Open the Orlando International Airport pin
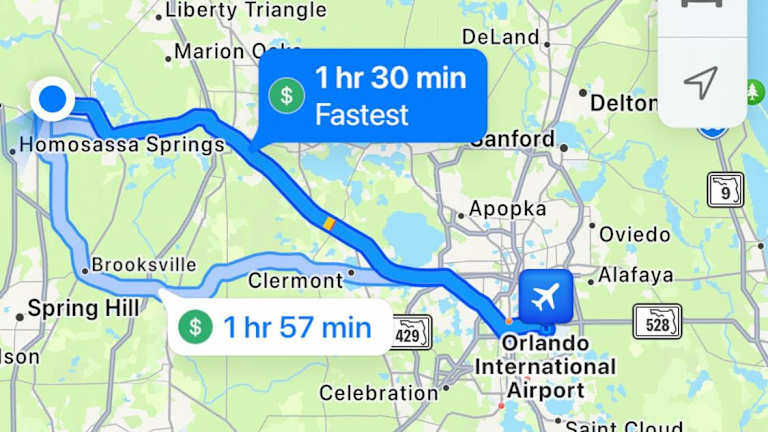This screenshot has width=768, height=432. tap(546, 296)
